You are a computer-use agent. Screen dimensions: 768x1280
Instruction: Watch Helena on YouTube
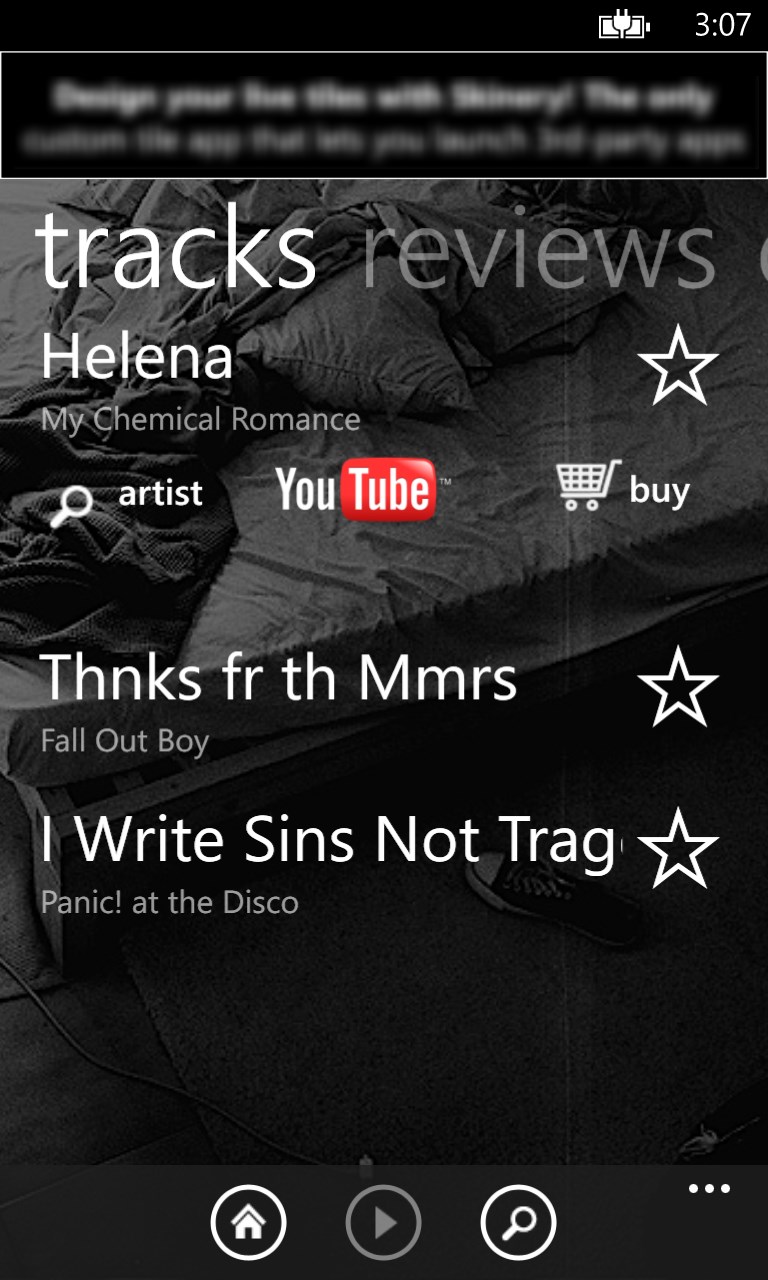pos(357,490)
